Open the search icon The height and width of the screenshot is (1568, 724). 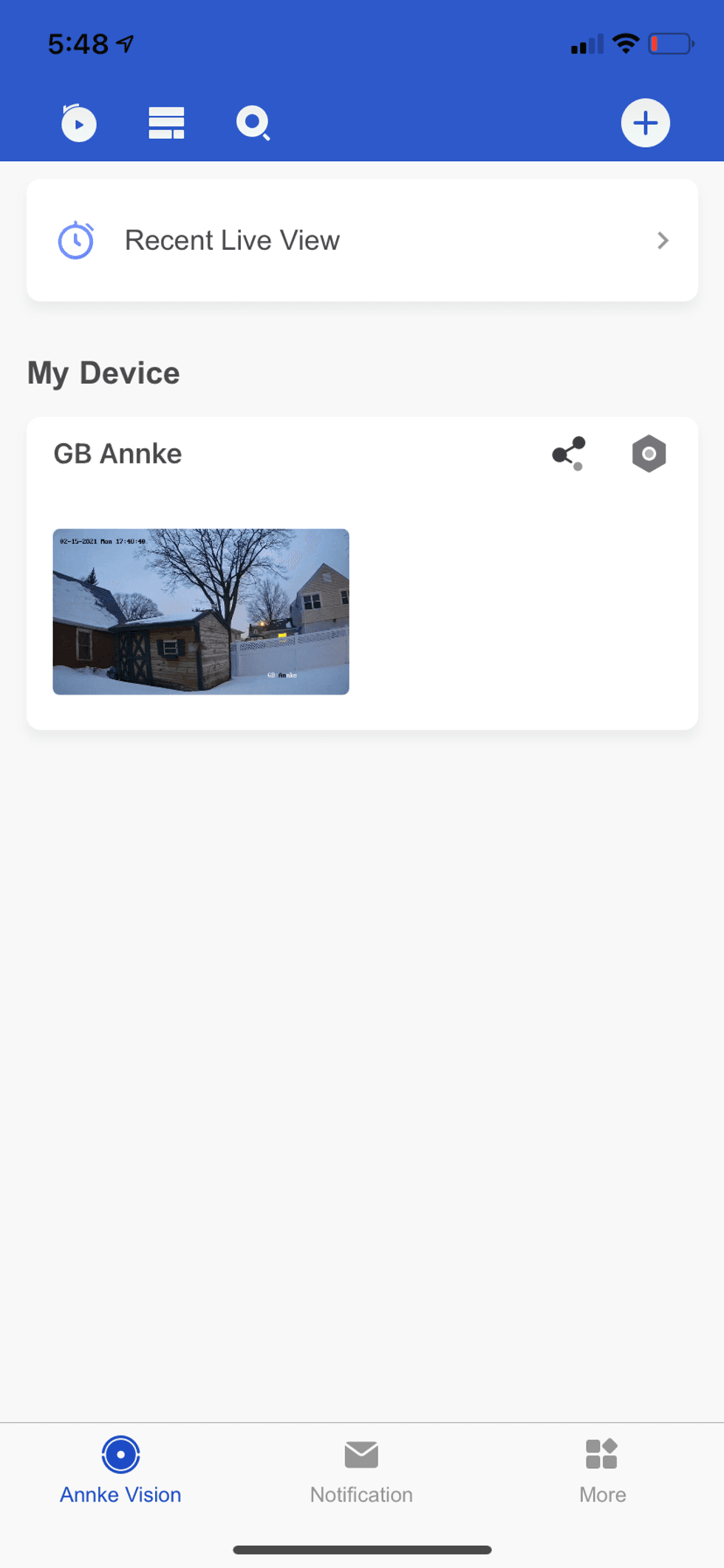coord(254,123)
